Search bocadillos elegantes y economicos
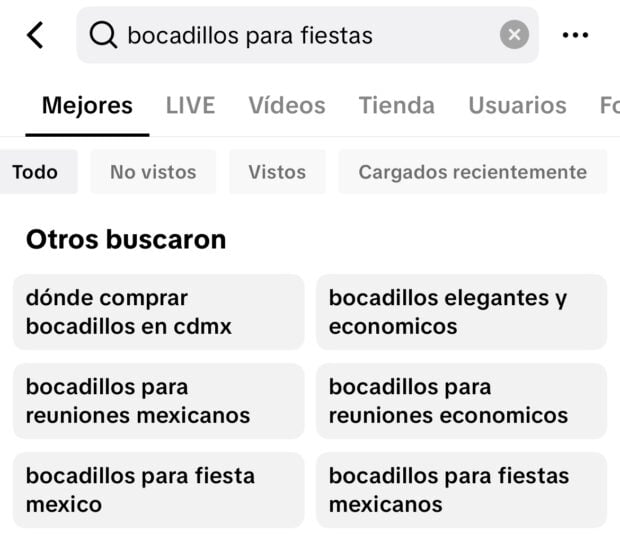The height and width of the screenshot is (550, 620). (461, 312)
